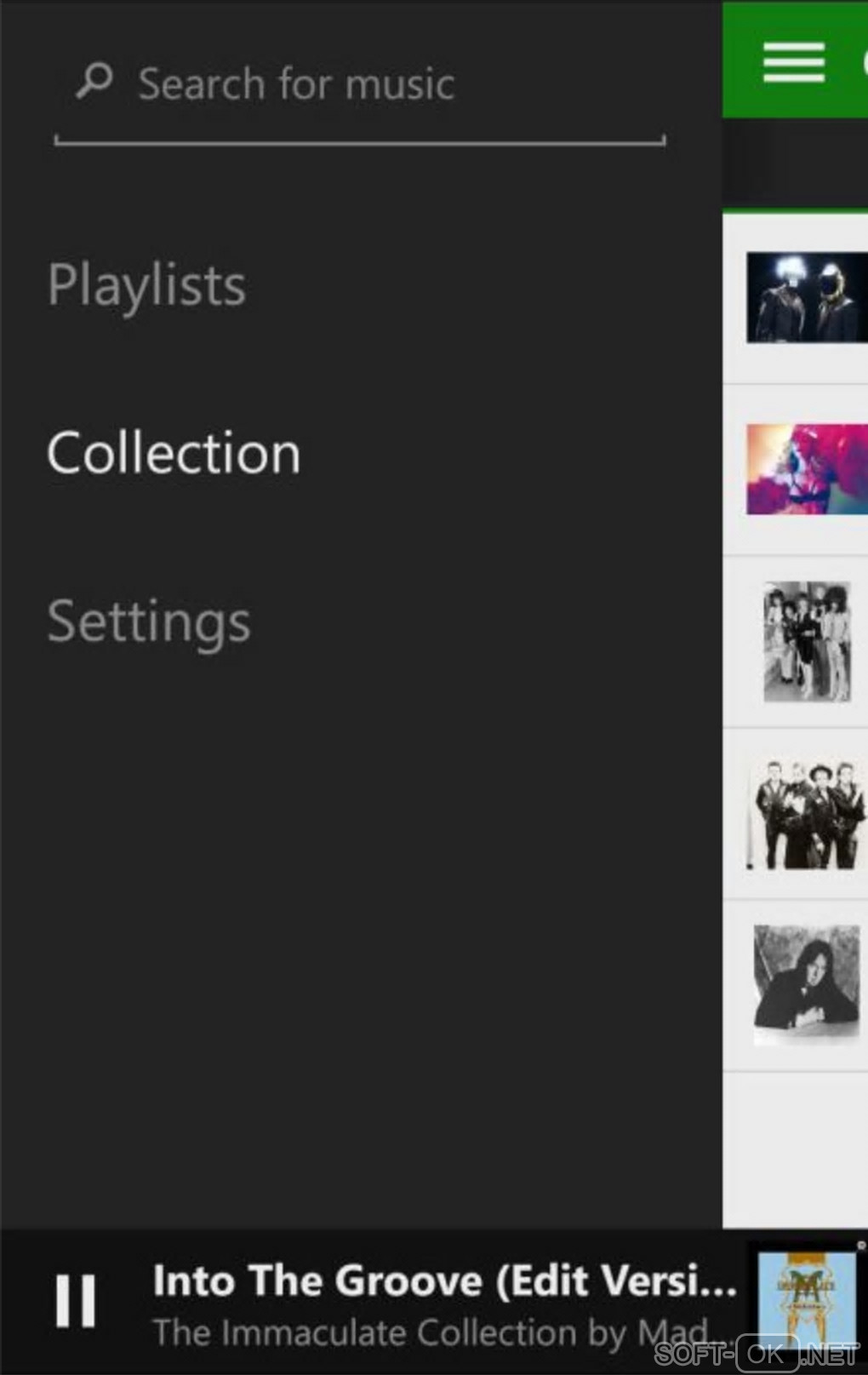The width and height of the screenshot is (868, 1375).
Task: Pause Into The Groove playback
Action: [76, 1300]
